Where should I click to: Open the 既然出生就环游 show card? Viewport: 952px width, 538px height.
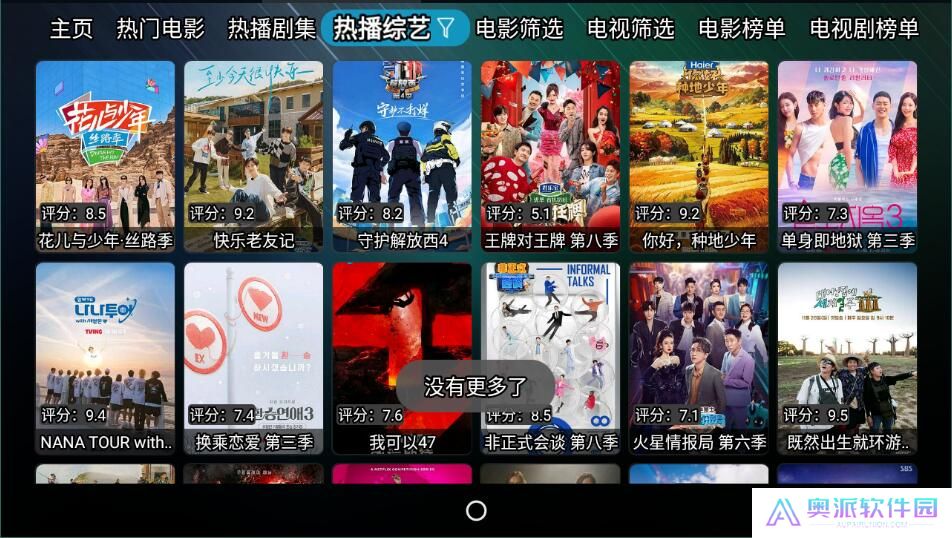click(x=847, y=355)
